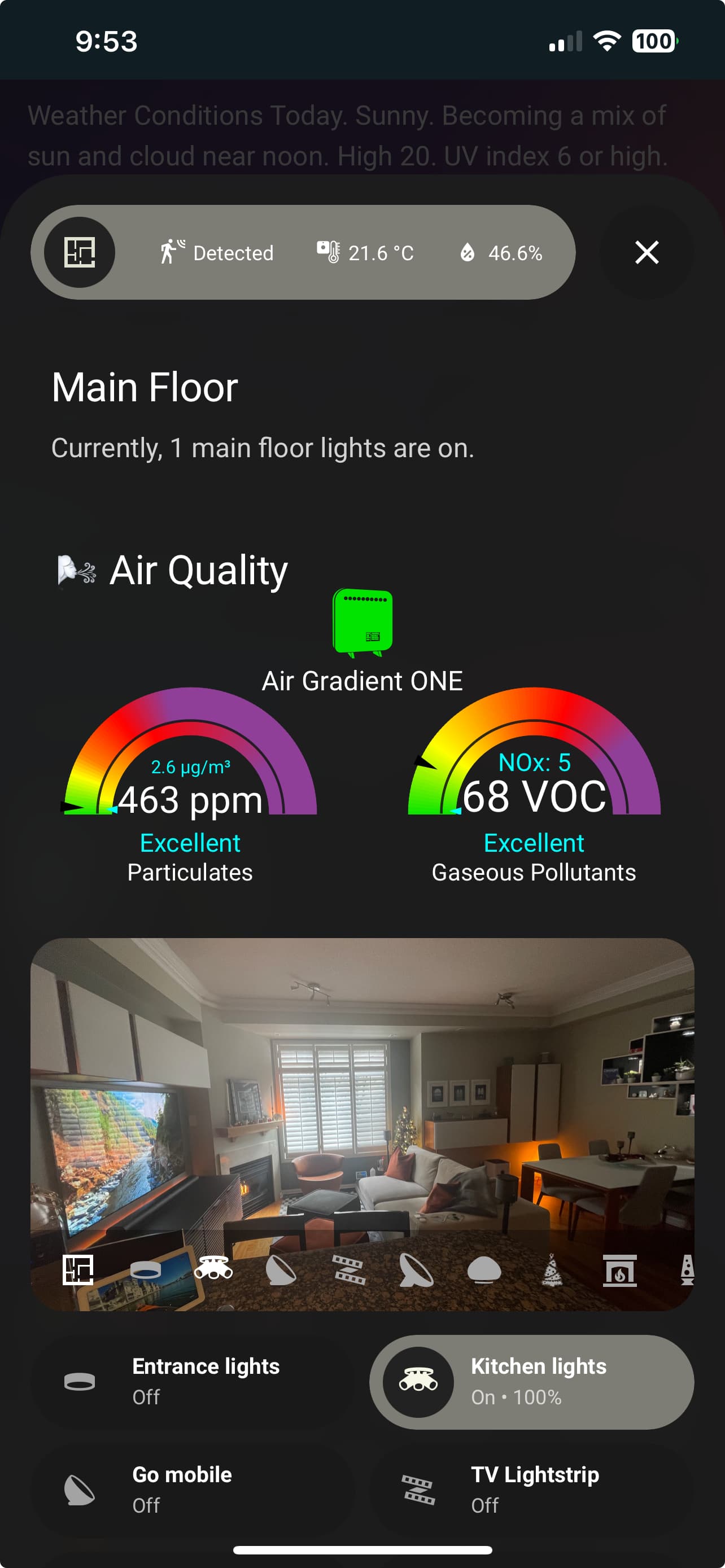
Task: Open the 21.6 °C temperature reading
Action: click(x=365, y=253)
